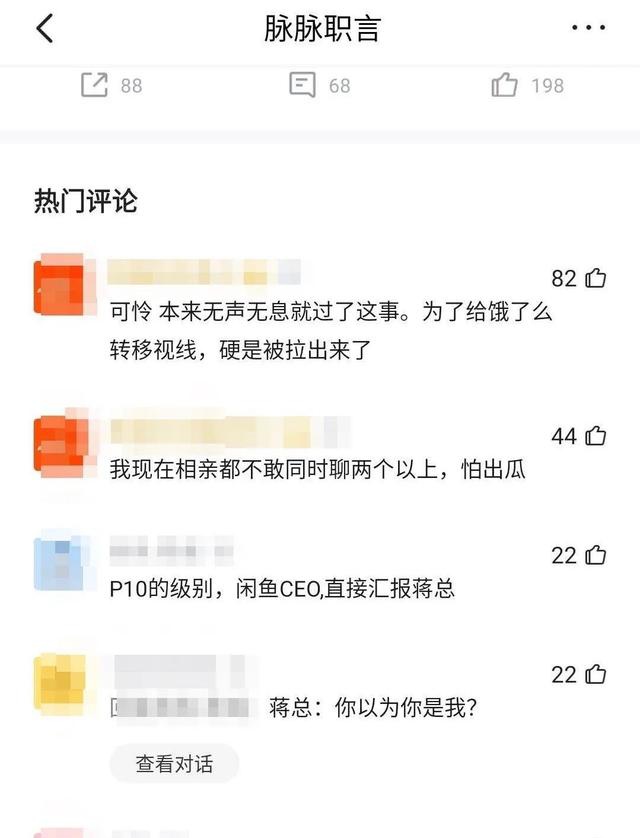
Task: Like the post with 198 likes
Action: (505, 85)
